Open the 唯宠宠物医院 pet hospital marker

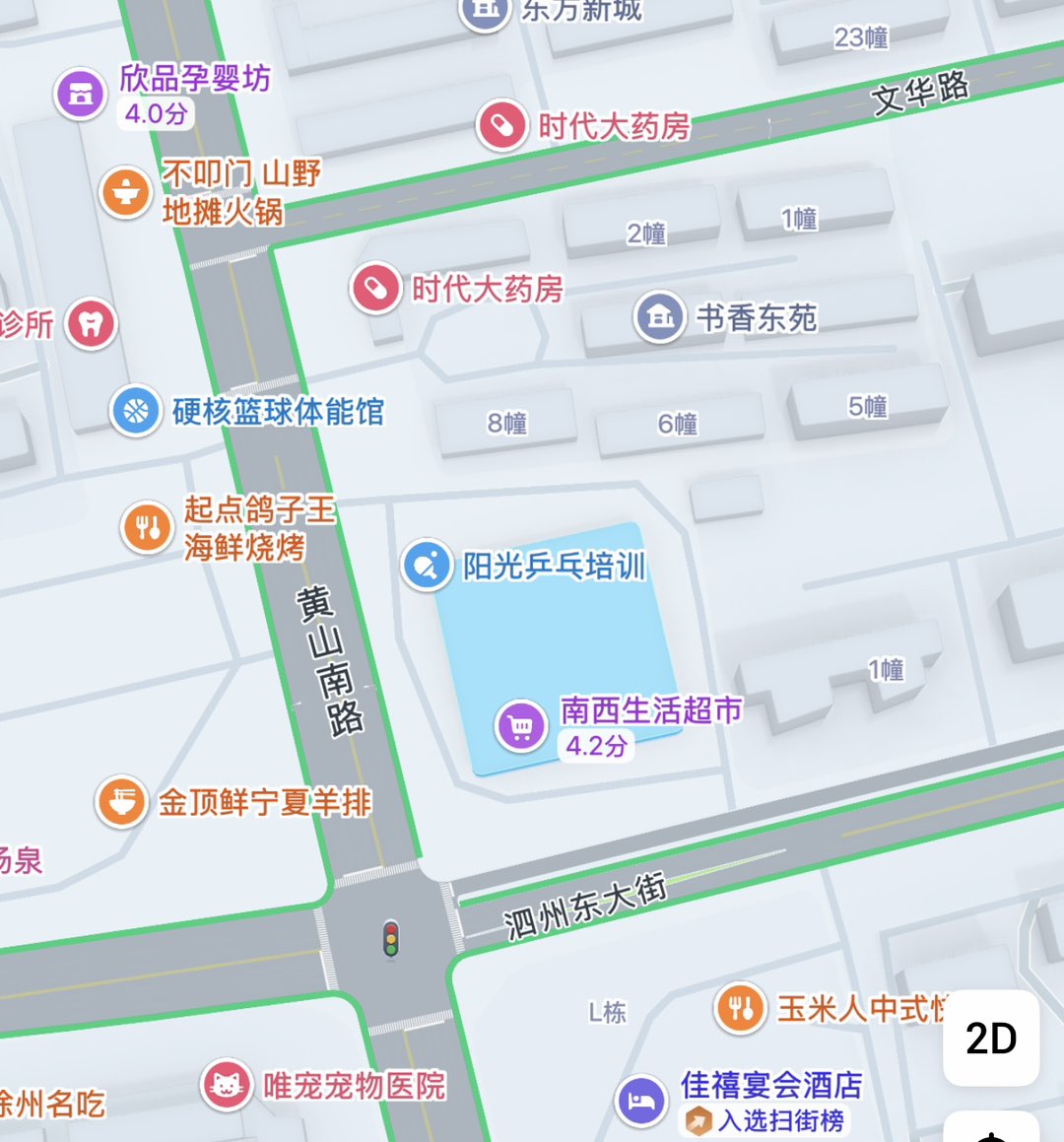click(227, 1085)
